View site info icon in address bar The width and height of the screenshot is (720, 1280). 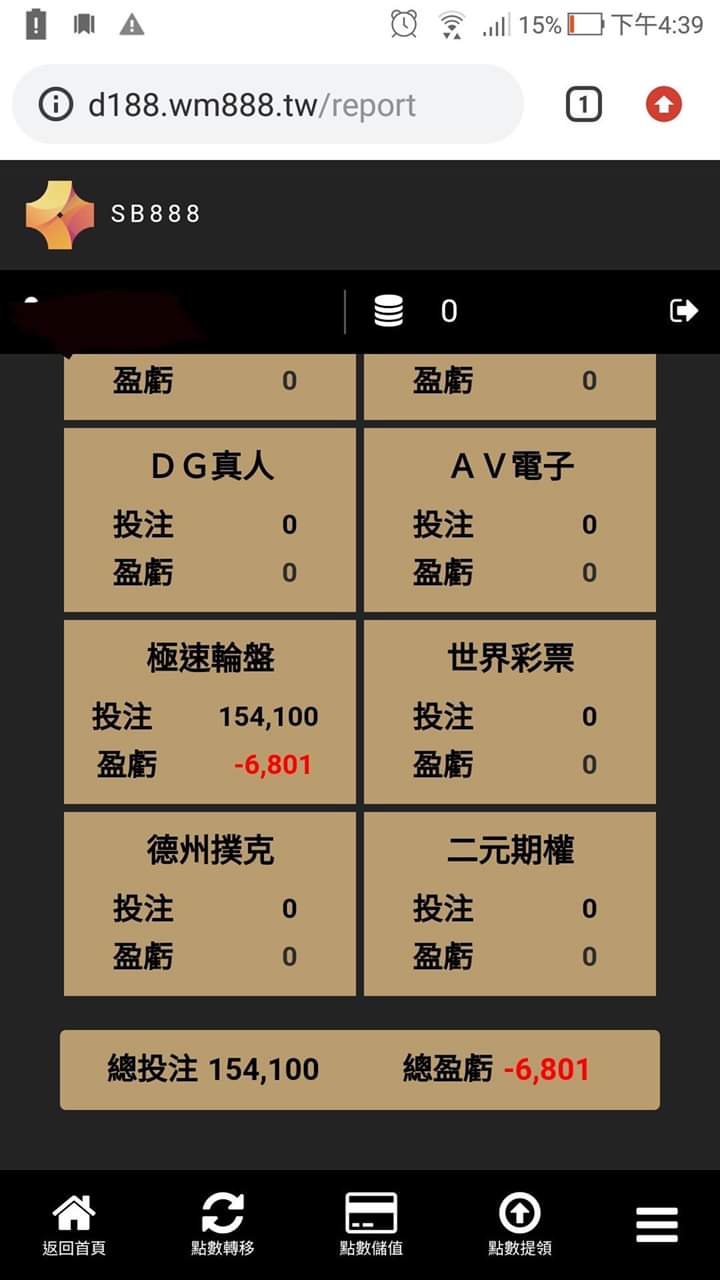tap(56, 104)
